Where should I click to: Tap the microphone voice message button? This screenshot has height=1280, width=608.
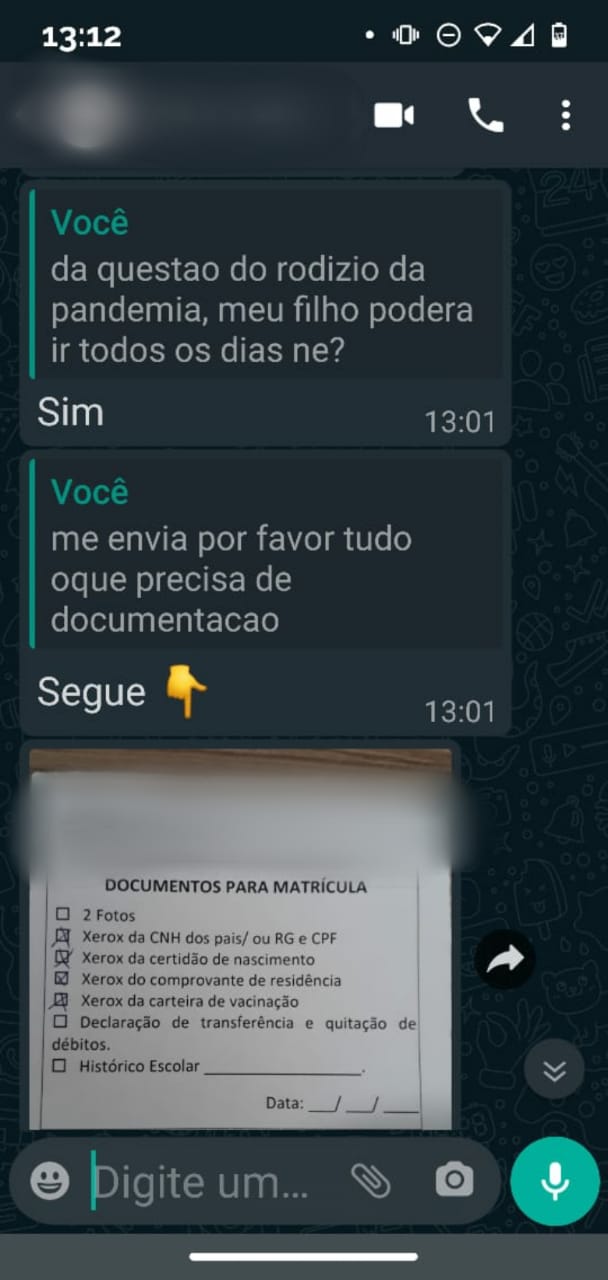[x=554, y=1182]
